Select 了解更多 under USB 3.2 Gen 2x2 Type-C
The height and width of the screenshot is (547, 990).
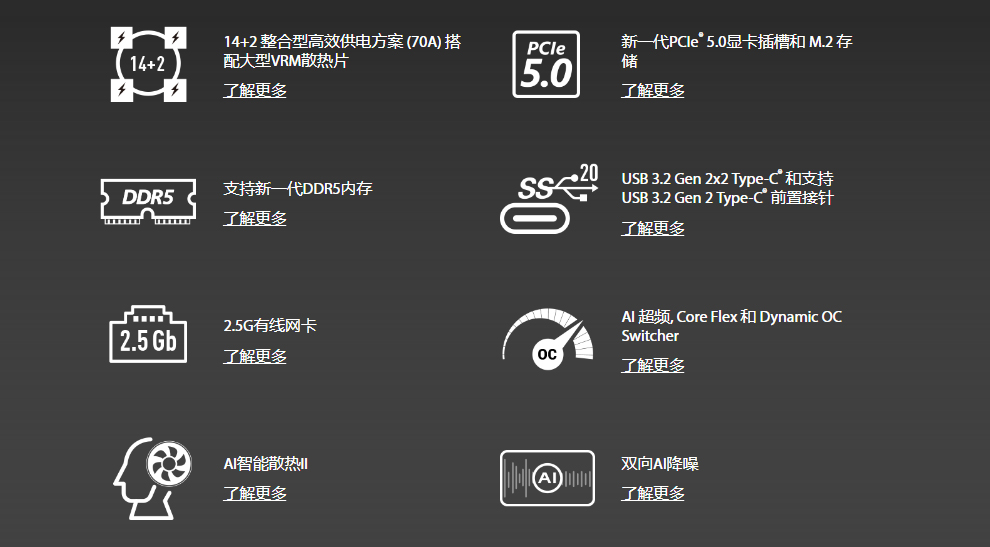(652, 228)
